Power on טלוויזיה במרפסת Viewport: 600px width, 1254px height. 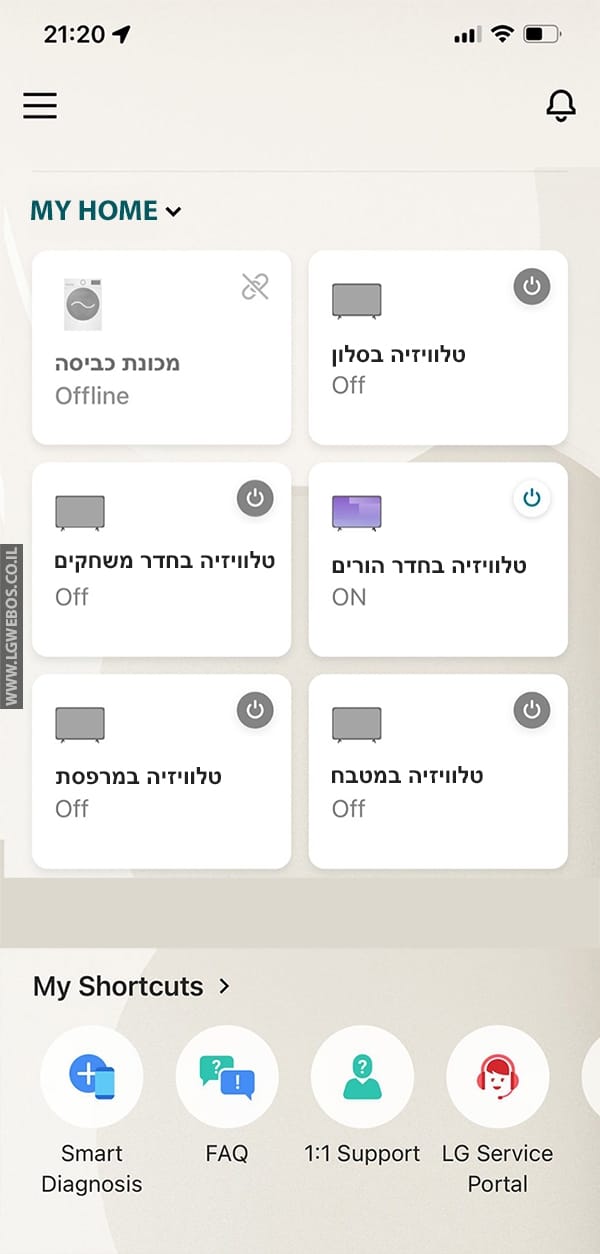[255, 710]
